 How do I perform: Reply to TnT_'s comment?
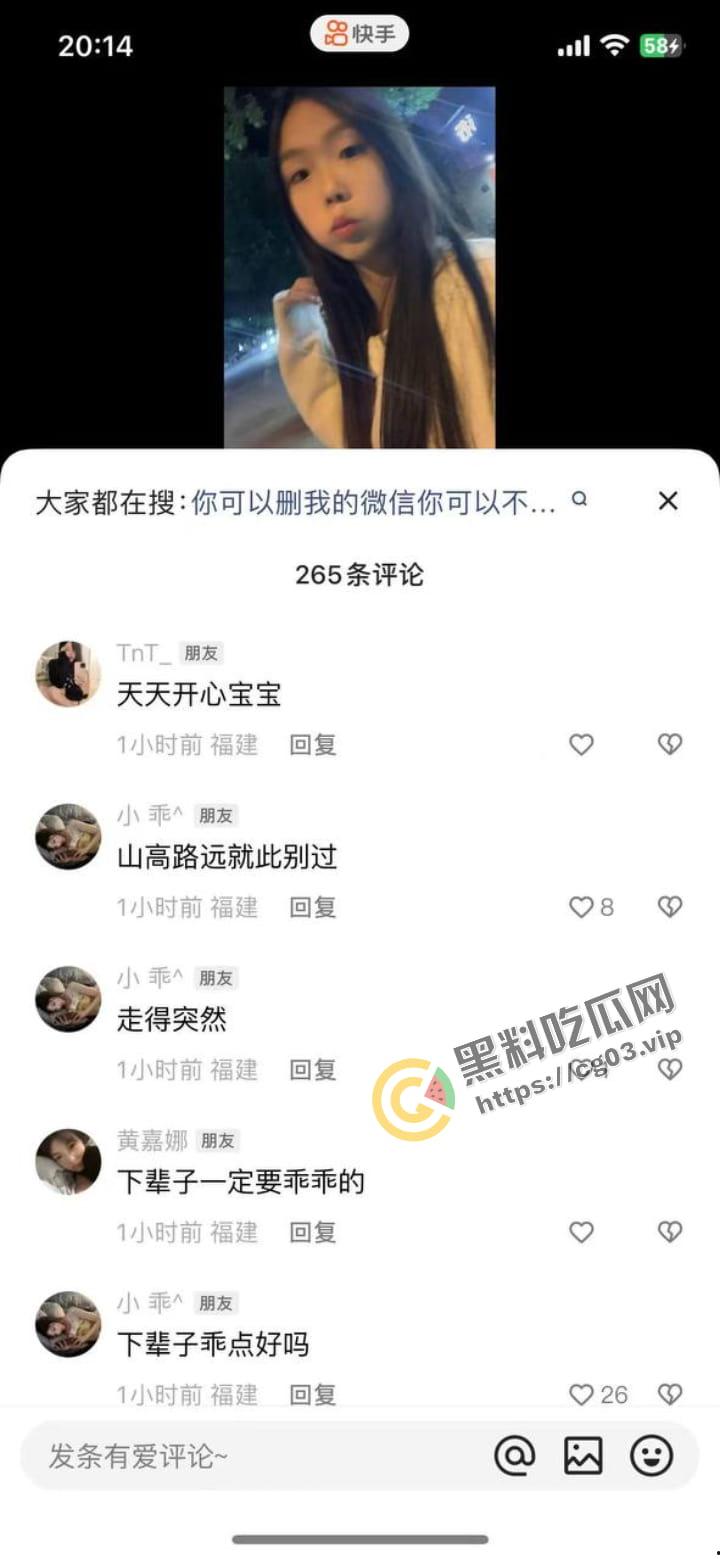(x=312, y=744)
